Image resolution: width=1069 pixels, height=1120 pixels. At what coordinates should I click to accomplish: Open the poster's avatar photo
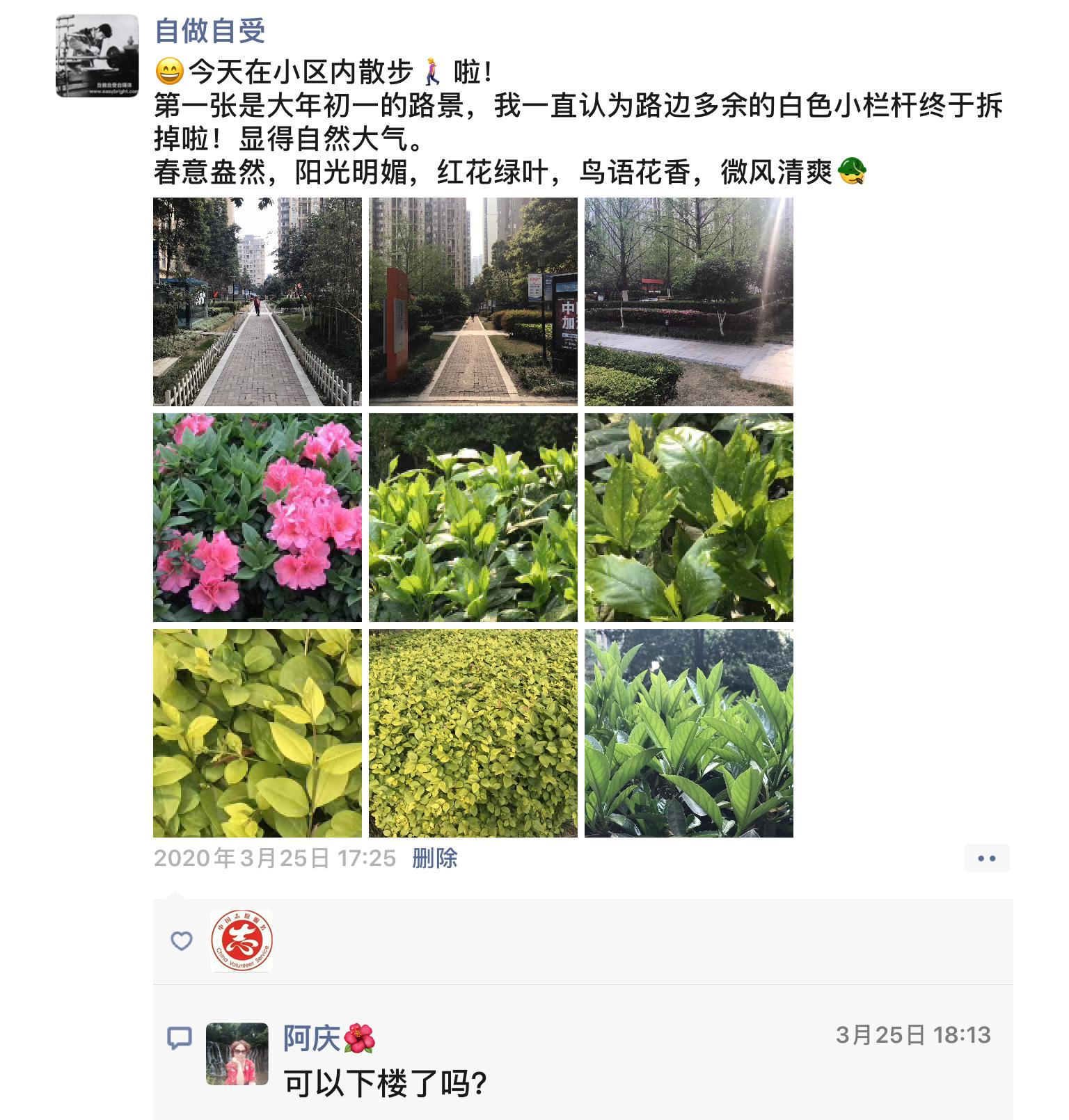(x=97, y=56)
